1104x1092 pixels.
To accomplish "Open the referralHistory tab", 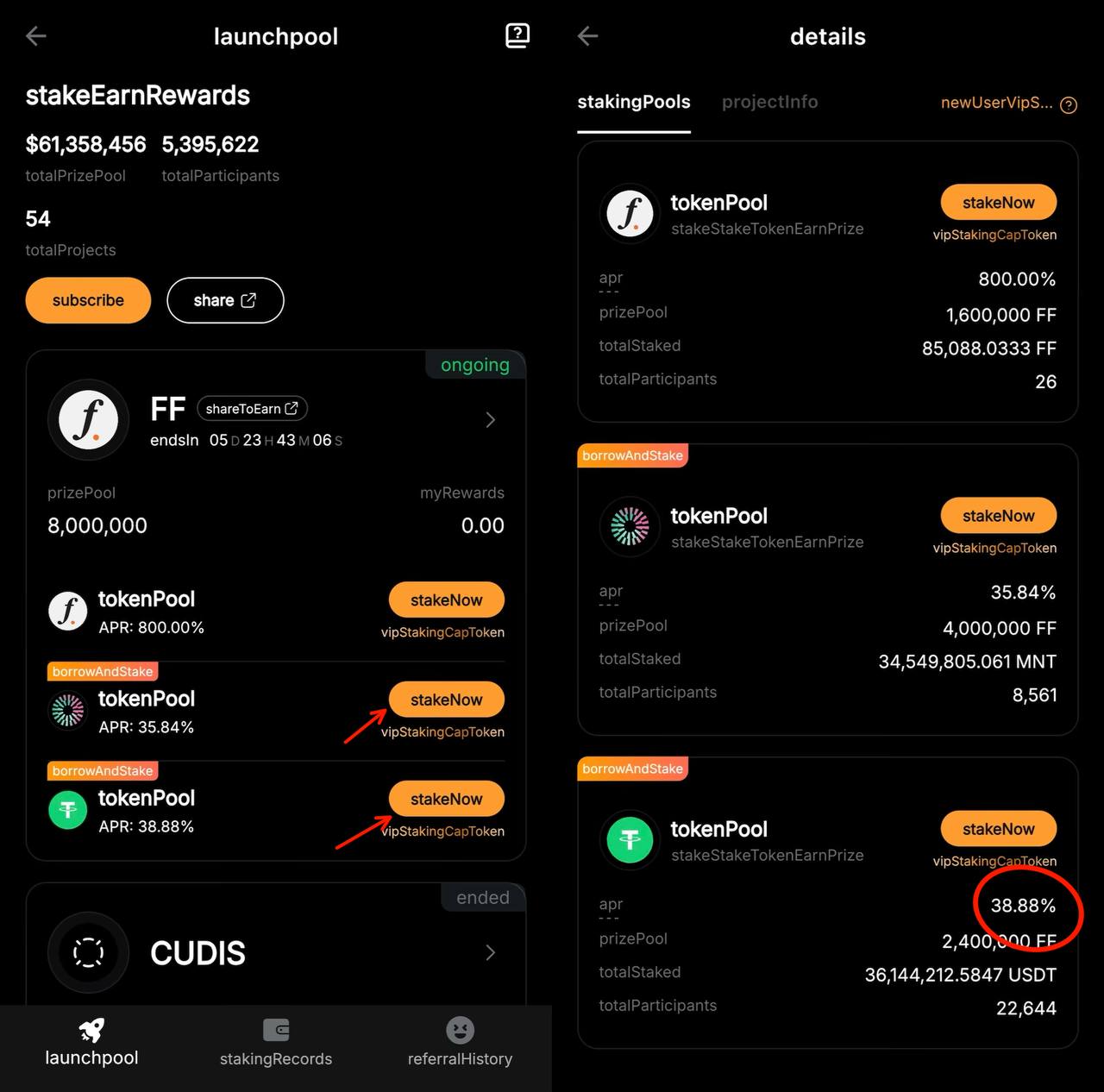I will click(x=460, y=1042).
